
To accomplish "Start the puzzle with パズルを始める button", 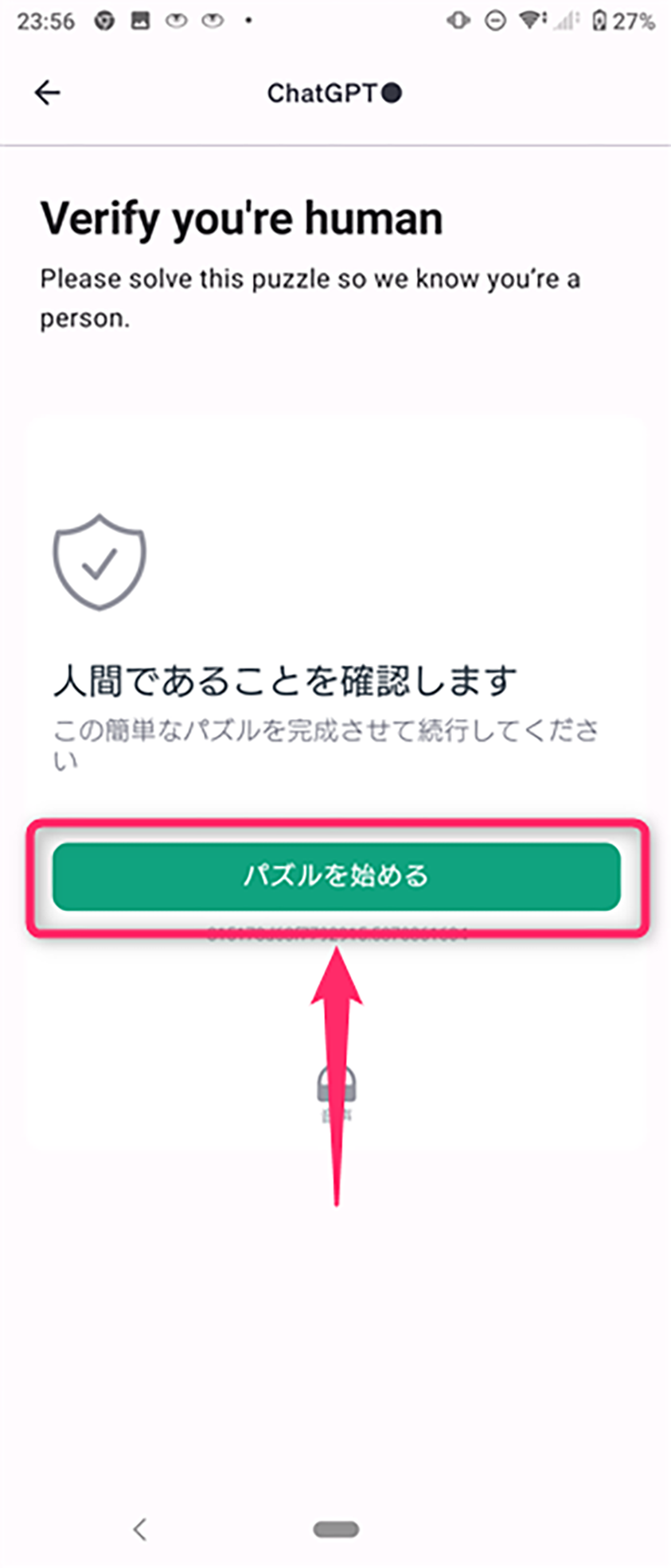I will pyautogui.click(x=336, y=876).
